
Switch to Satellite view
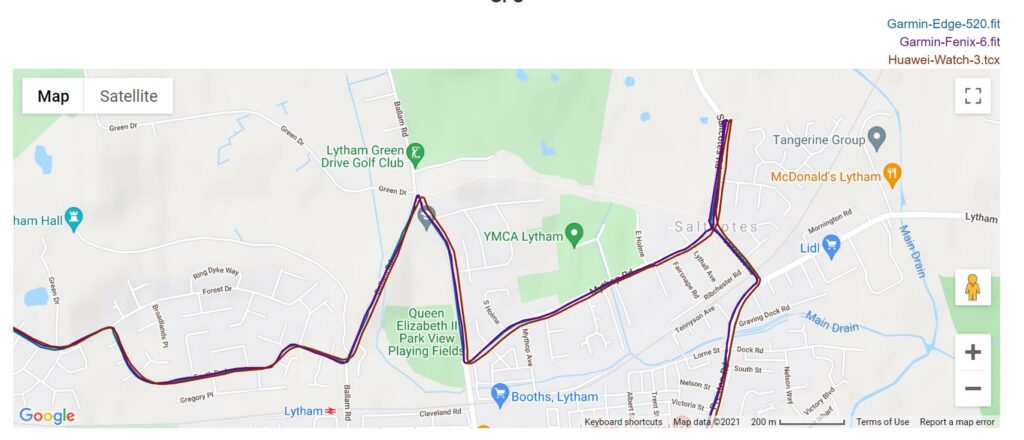129,96
